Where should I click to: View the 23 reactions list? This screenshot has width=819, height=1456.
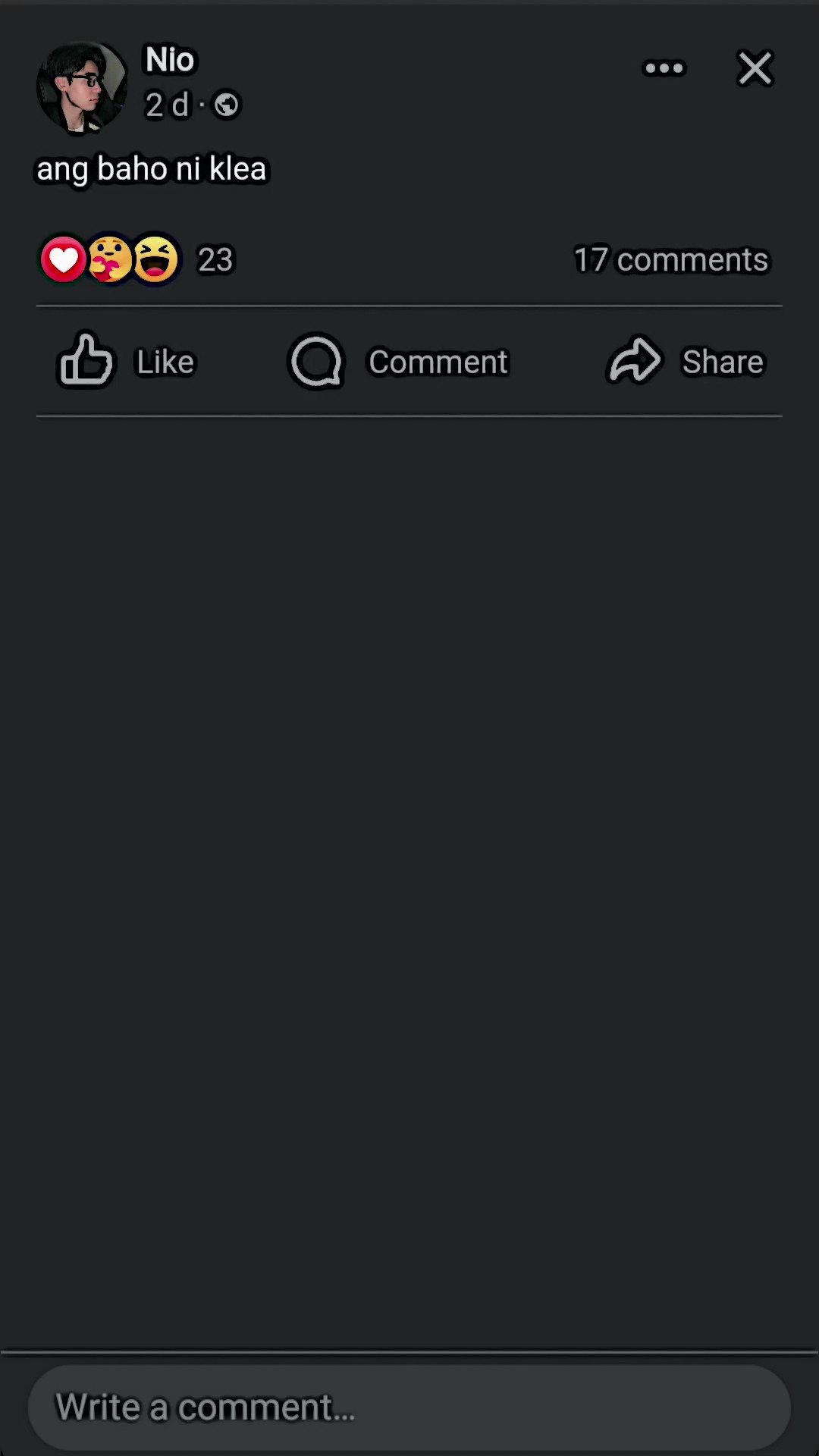point(136,259)
